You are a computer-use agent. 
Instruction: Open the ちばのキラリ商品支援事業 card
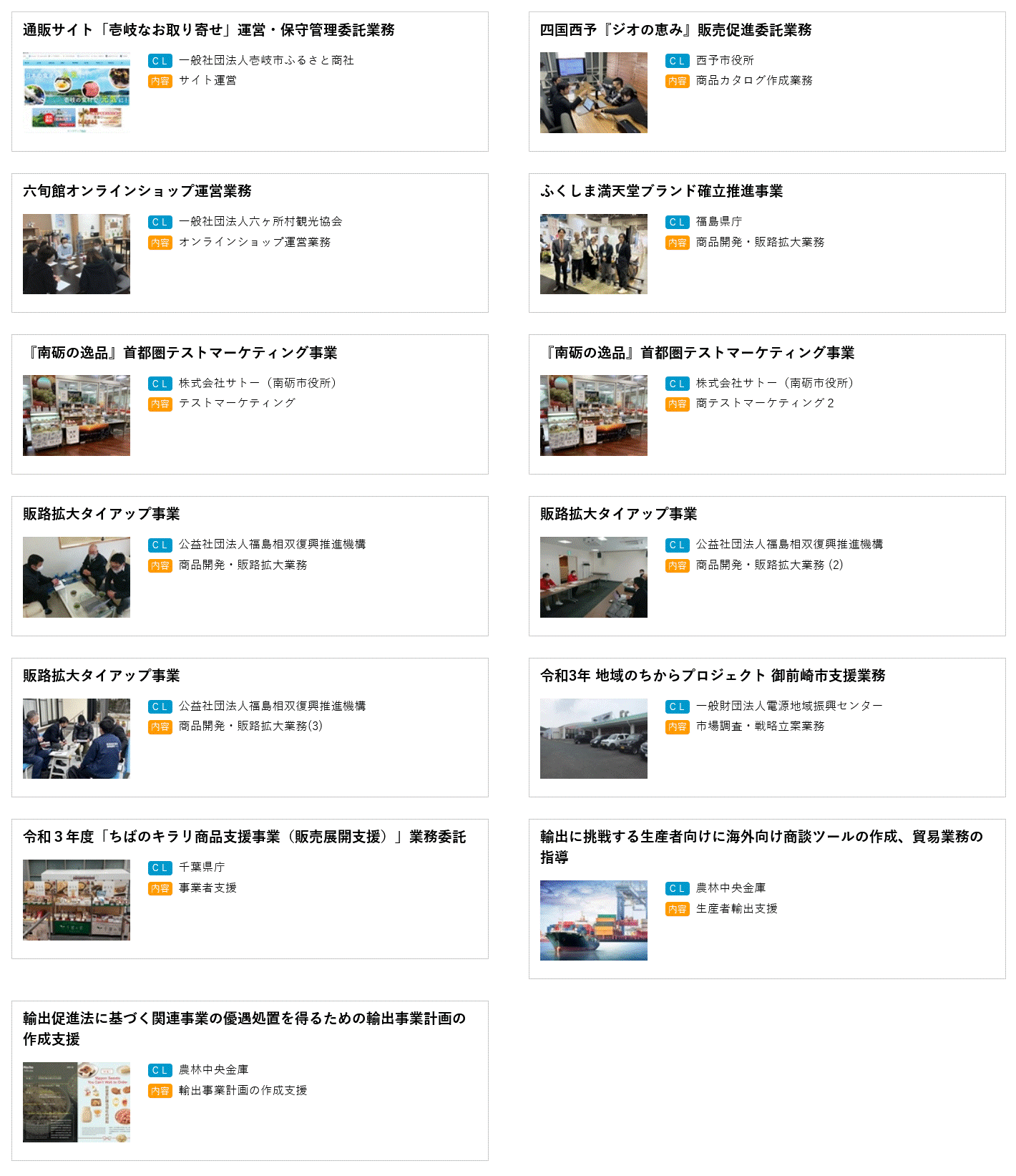[244, 837]
